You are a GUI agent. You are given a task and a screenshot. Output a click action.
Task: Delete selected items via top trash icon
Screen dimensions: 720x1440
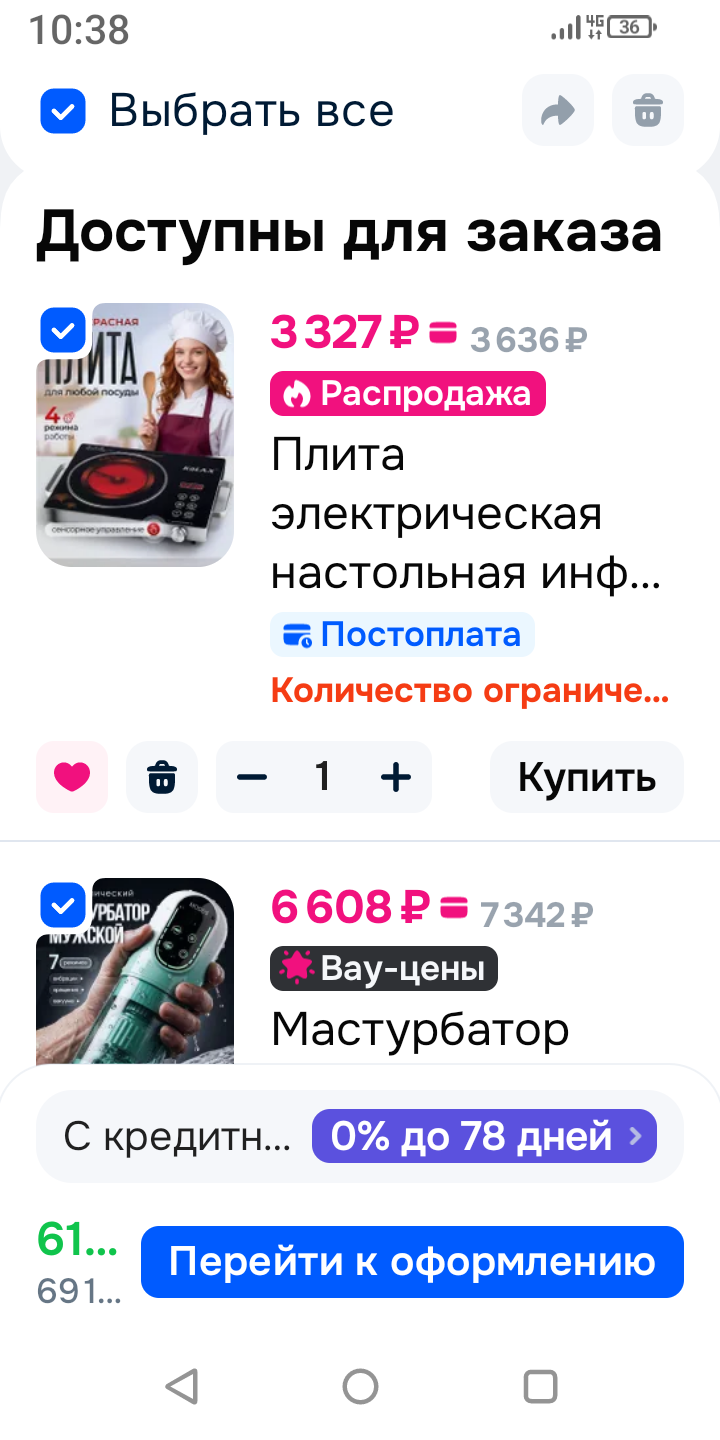(648, 111)
